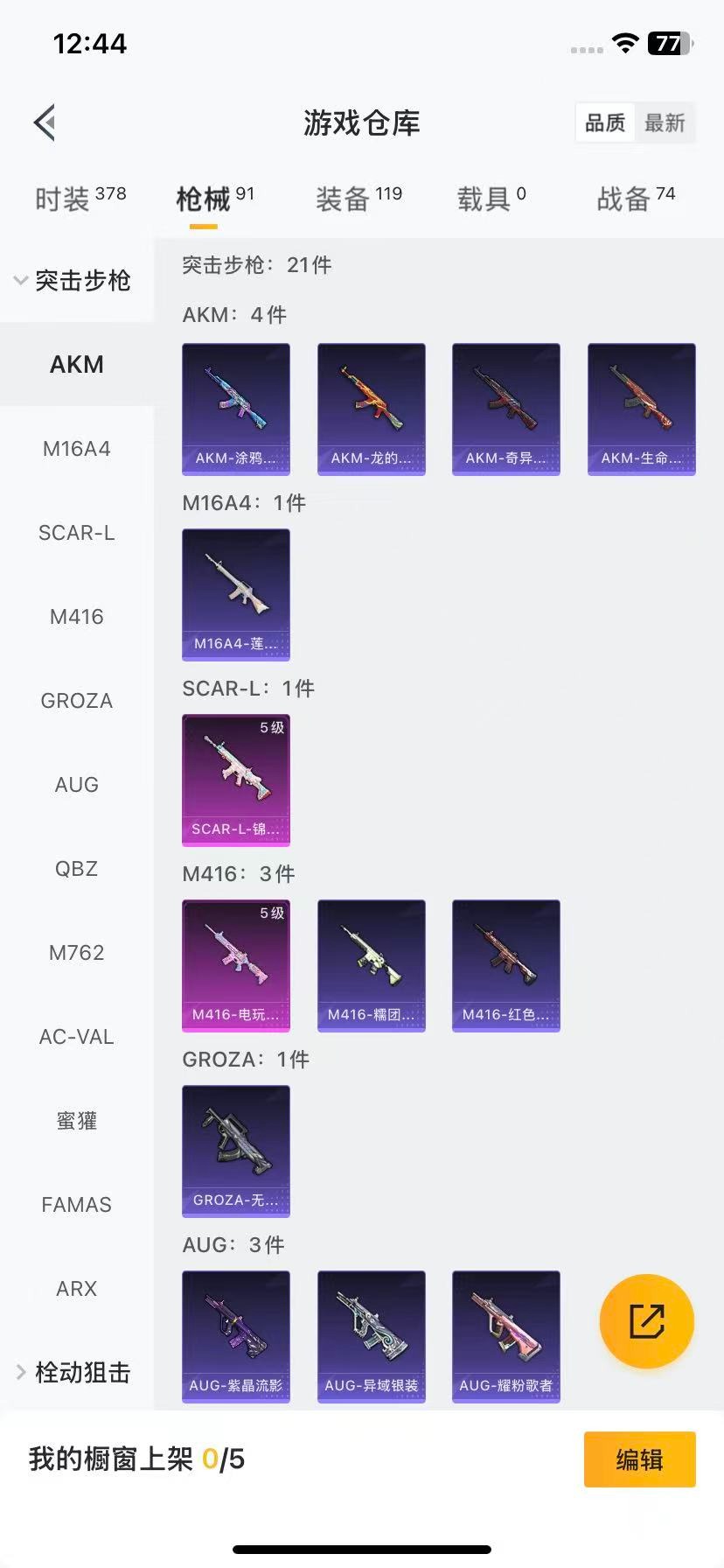View the AUG-耀粉歌者 skin
This screenshot has width=724, height=1568.
tap(506, 1336)
